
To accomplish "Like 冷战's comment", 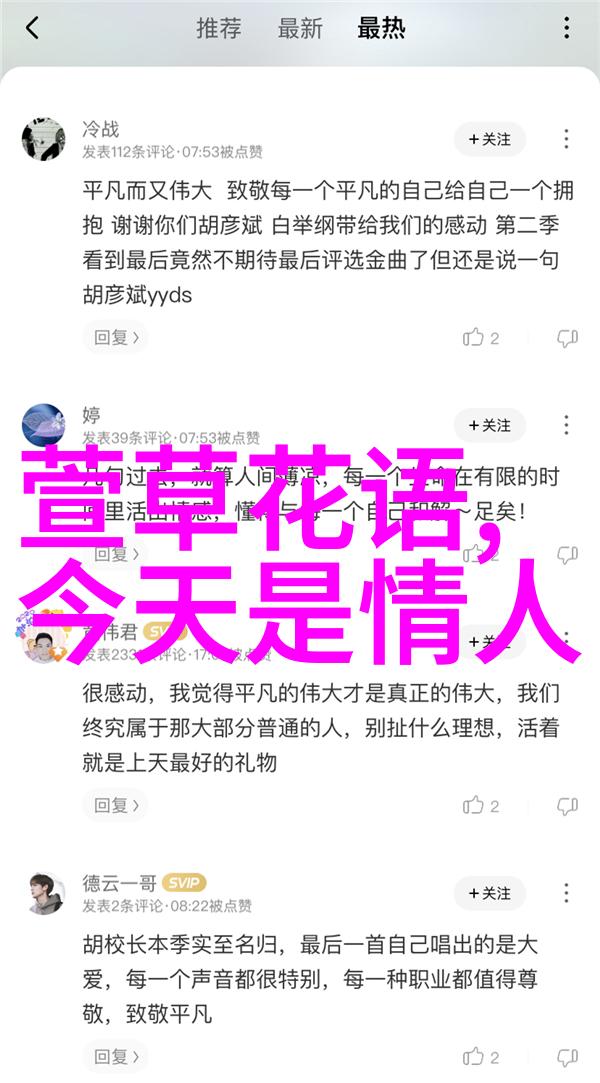I will [x=481, y=338].
